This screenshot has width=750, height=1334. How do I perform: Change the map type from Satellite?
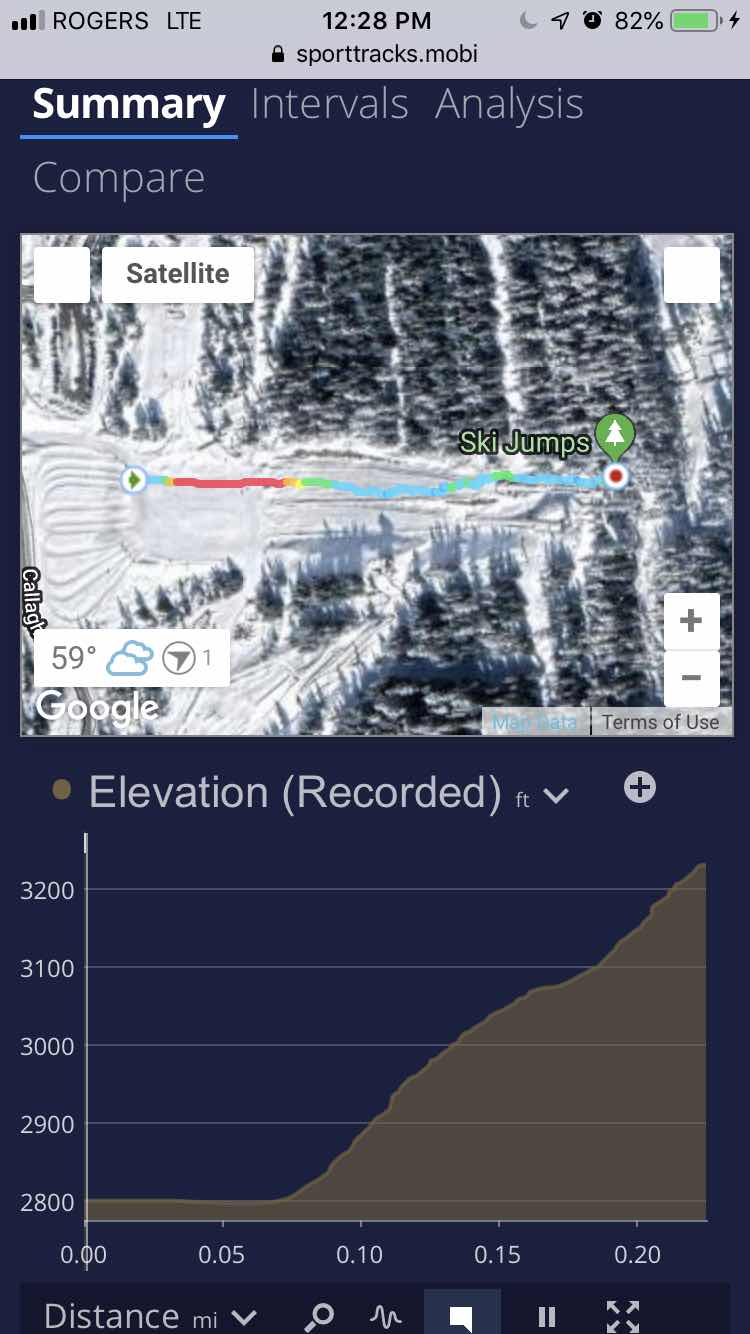pos(178,274)
